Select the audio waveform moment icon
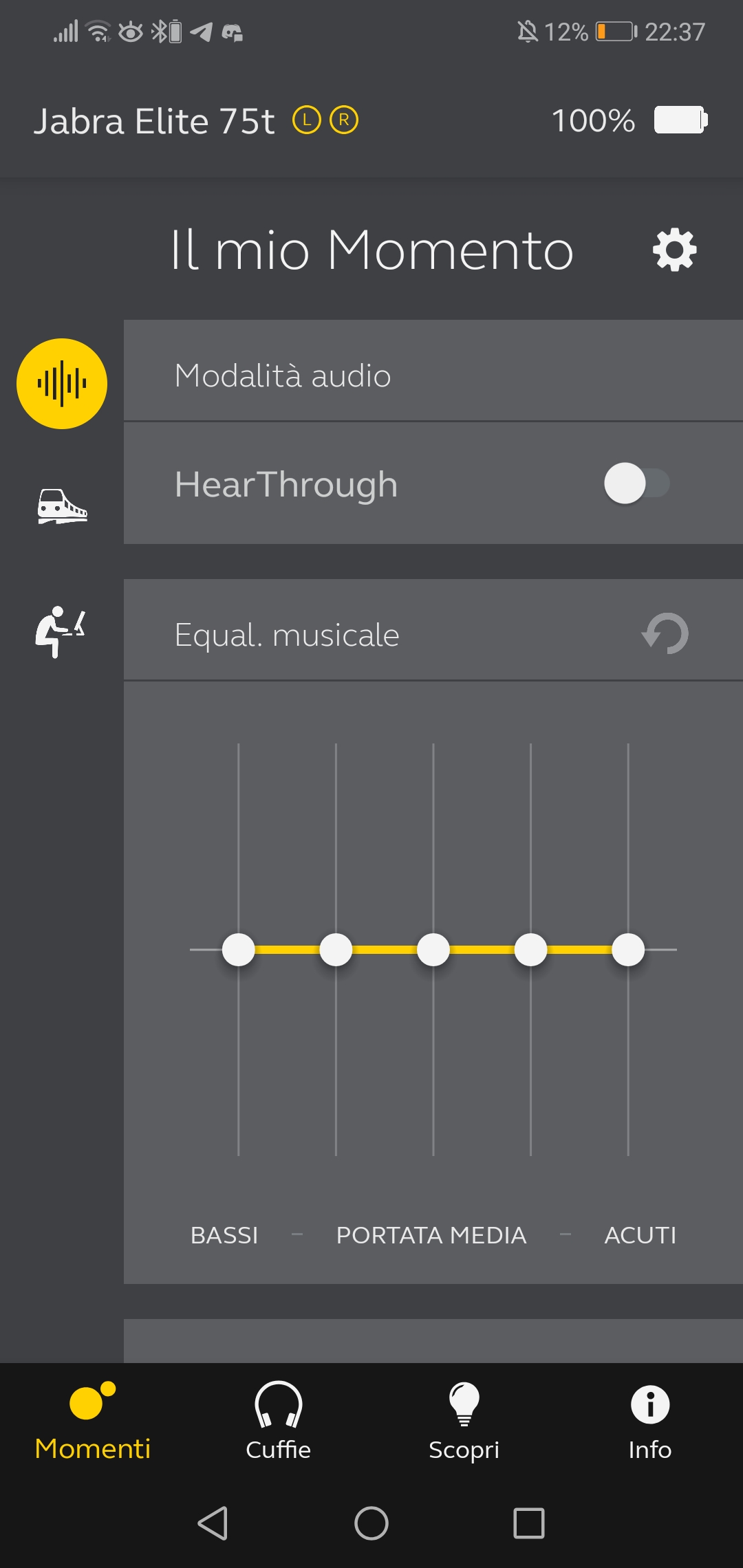Viewport: 743px width, 1568px height. tap(62, 384)
